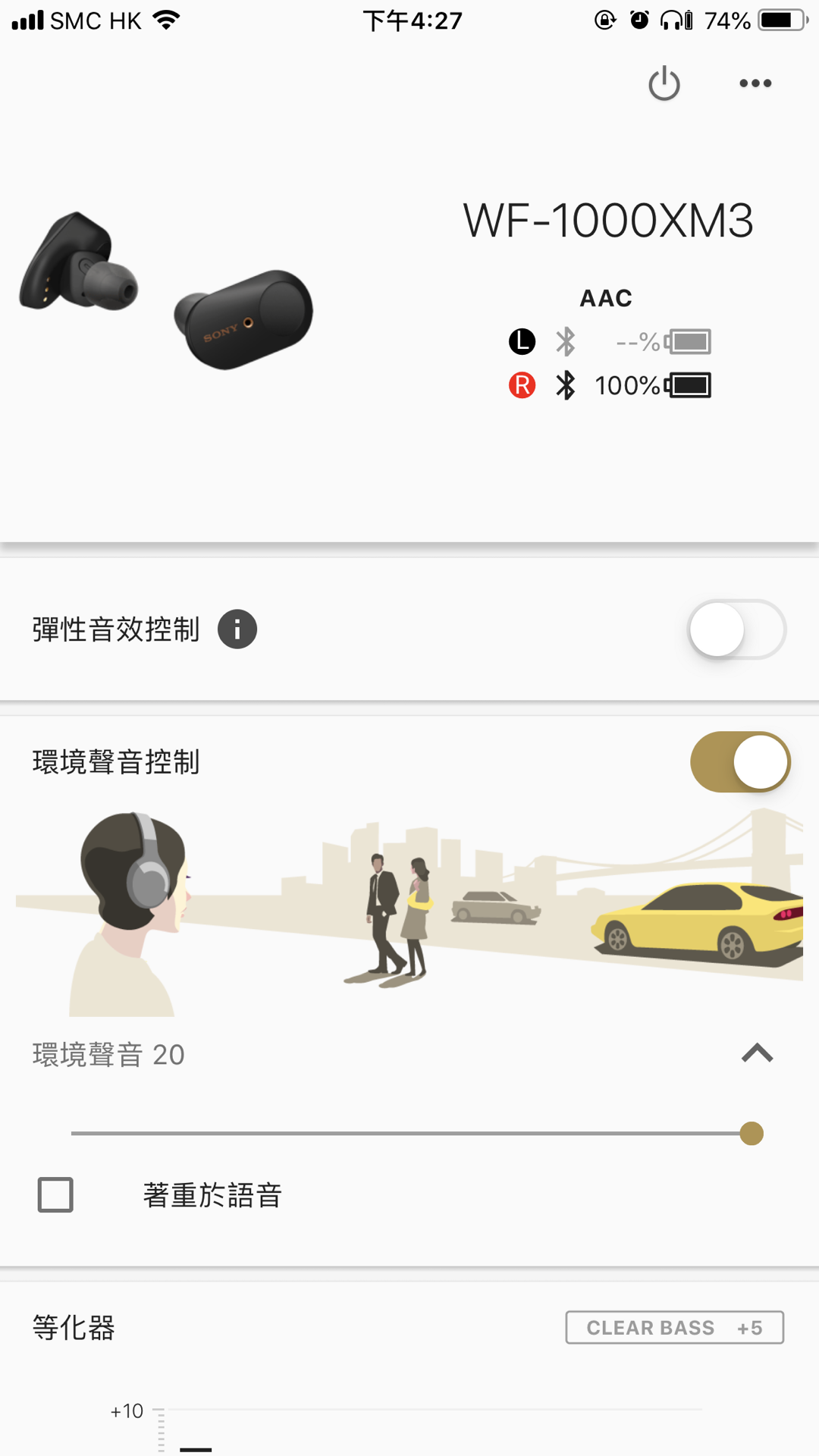Open the CLEAR BASS +5 equalizer button
The height and width of the screenshot is (1456, 819).
674,1328
